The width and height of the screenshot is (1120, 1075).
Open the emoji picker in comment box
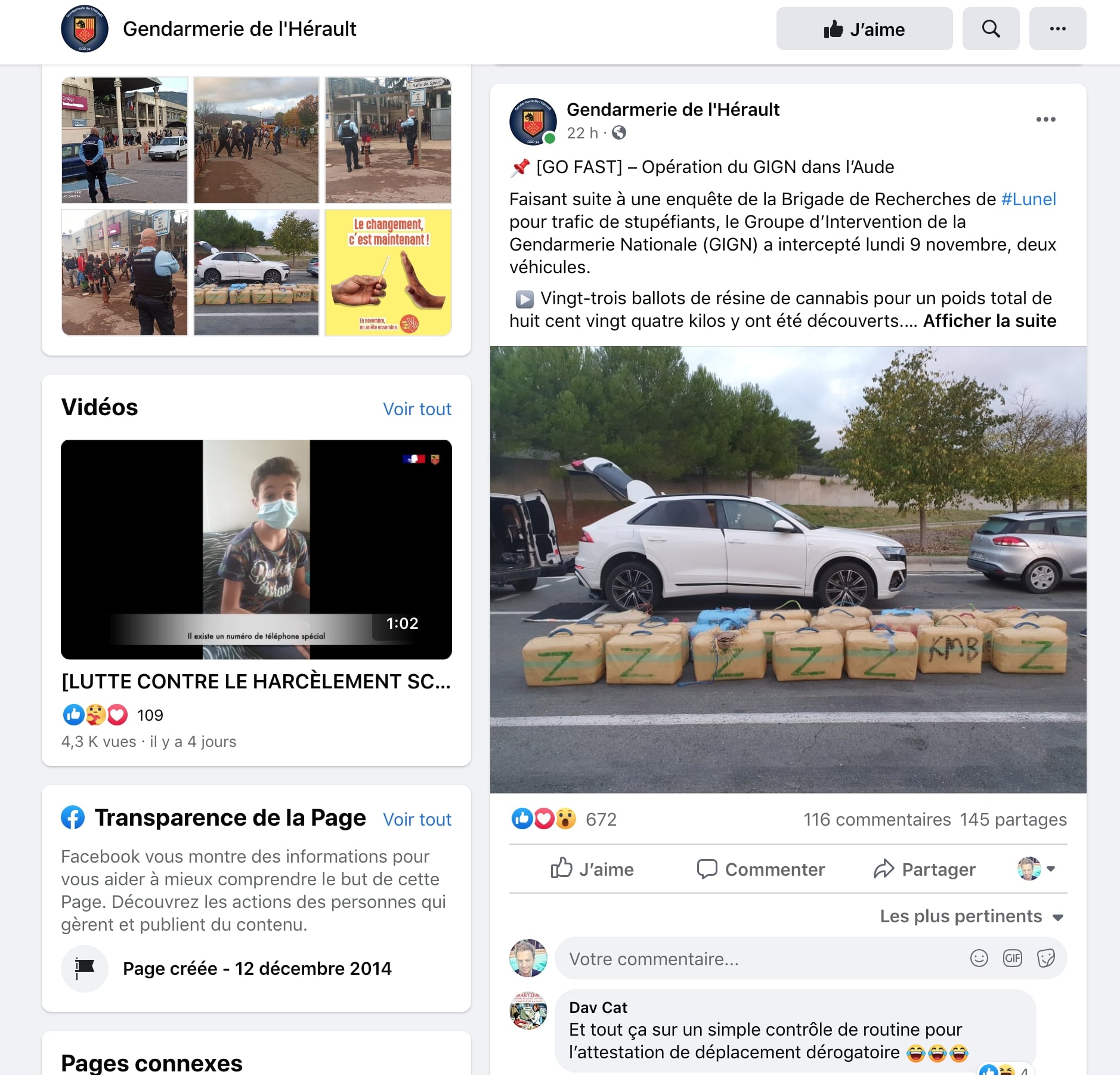(x=979, y=958)
